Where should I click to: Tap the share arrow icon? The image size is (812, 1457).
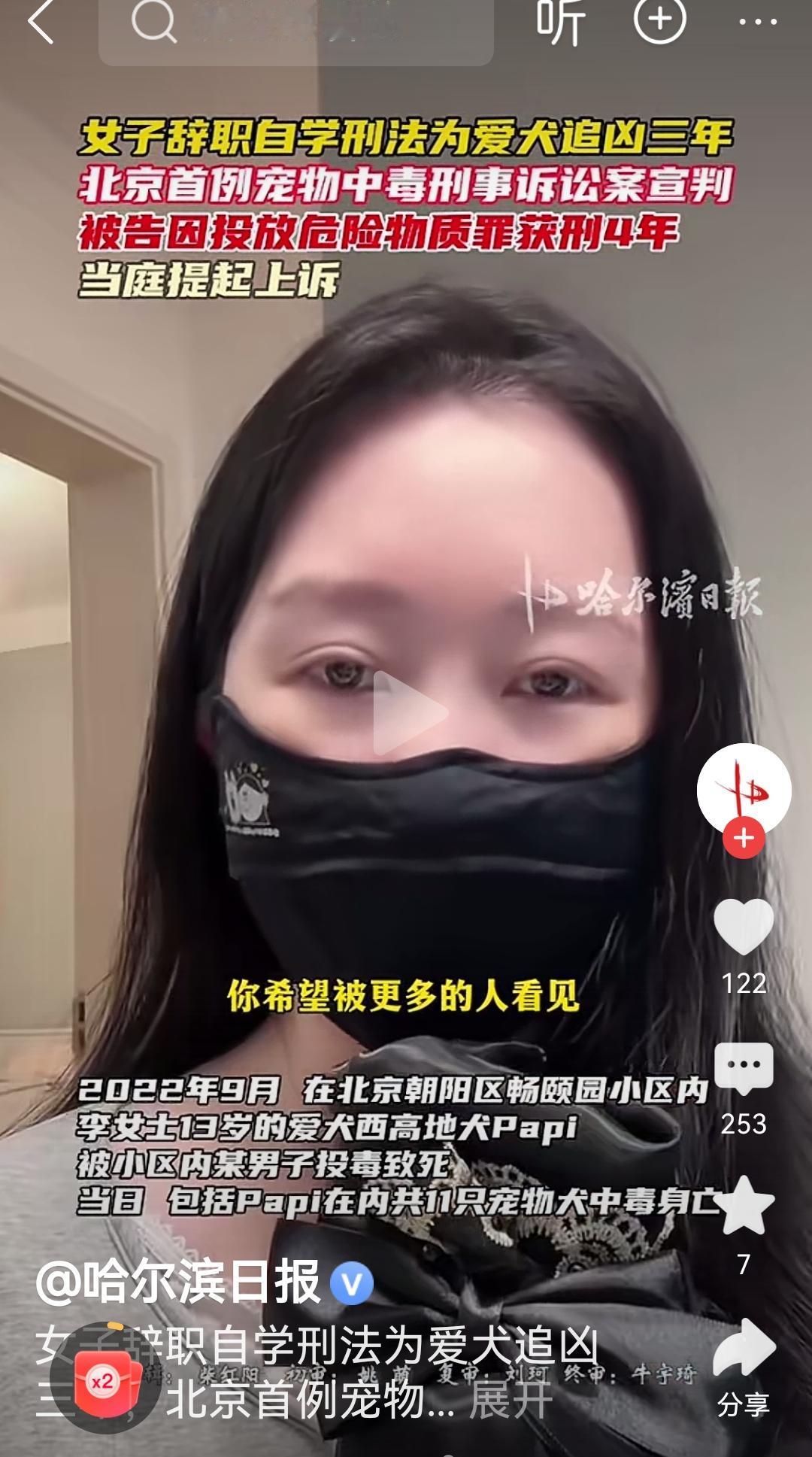pyautogui.click(x=745, y=1346)
